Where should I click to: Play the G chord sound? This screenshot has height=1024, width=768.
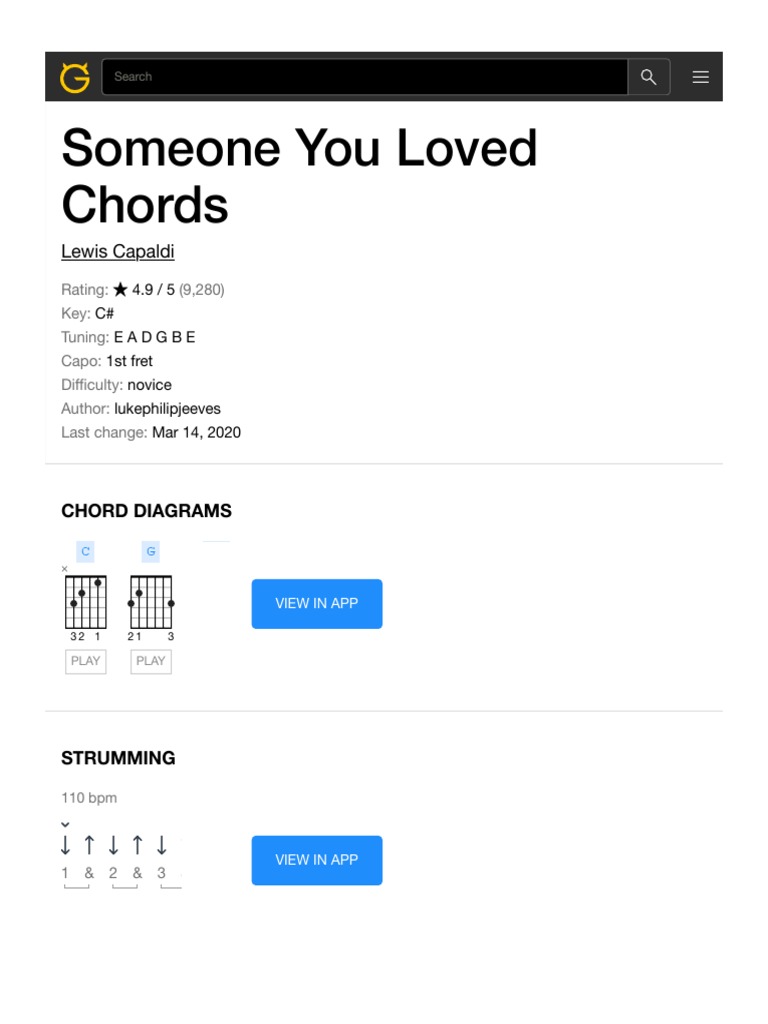[x=151, y=661]
